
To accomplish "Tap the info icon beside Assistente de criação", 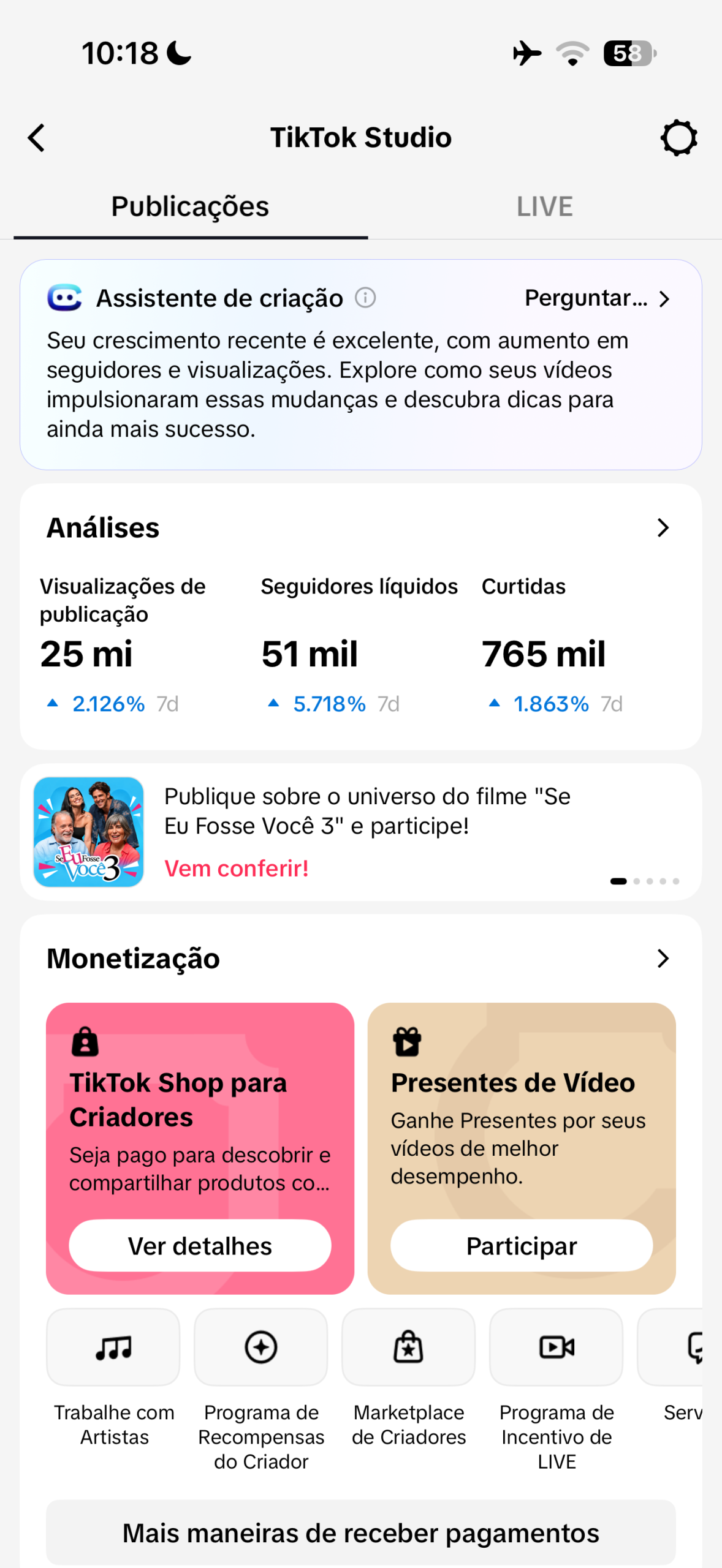I will click(x=365, y=298).
